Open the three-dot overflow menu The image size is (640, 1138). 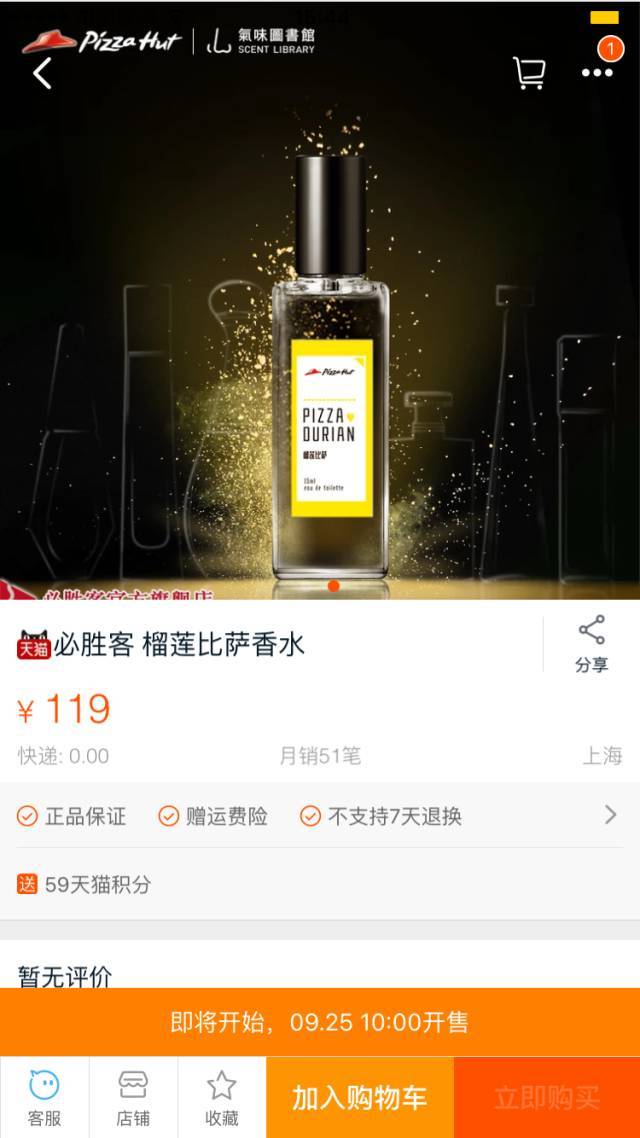(x=597, y=72)
